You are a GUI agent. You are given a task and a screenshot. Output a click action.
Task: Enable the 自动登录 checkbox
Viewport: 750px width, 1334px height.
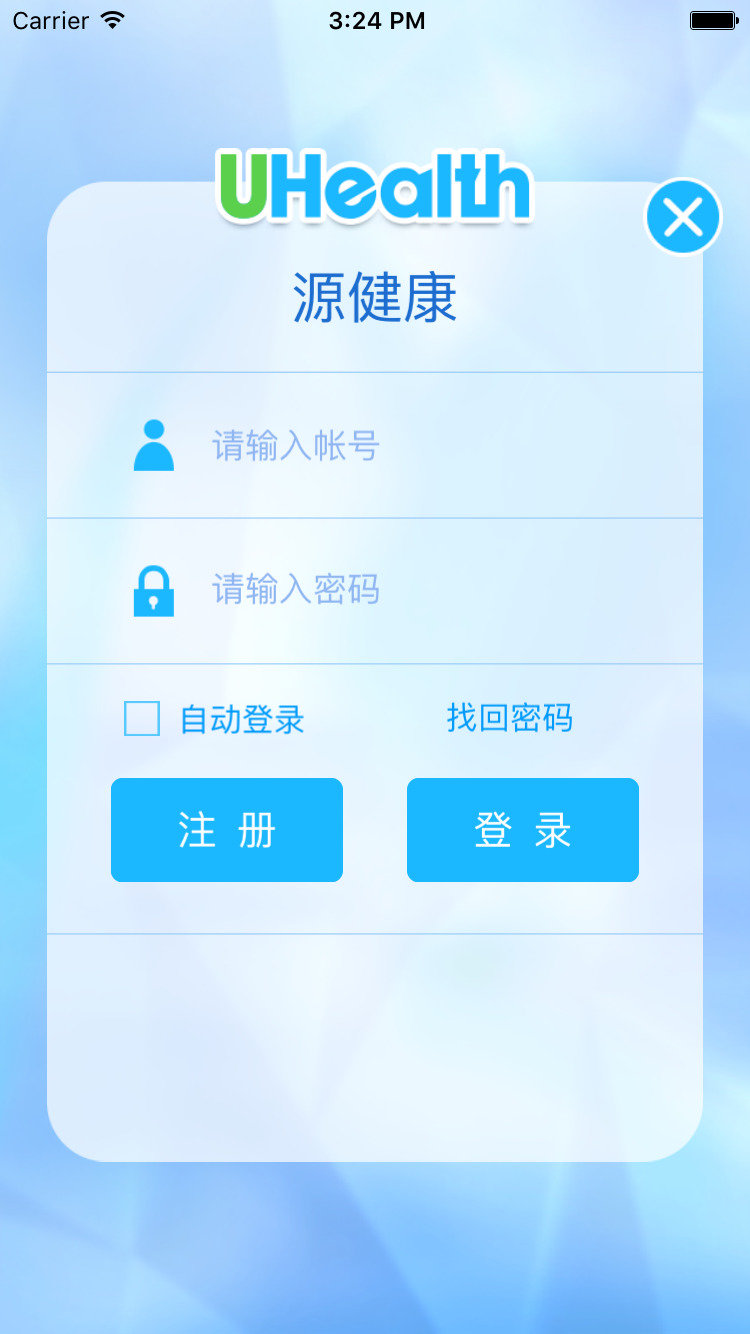click(142, 718)
